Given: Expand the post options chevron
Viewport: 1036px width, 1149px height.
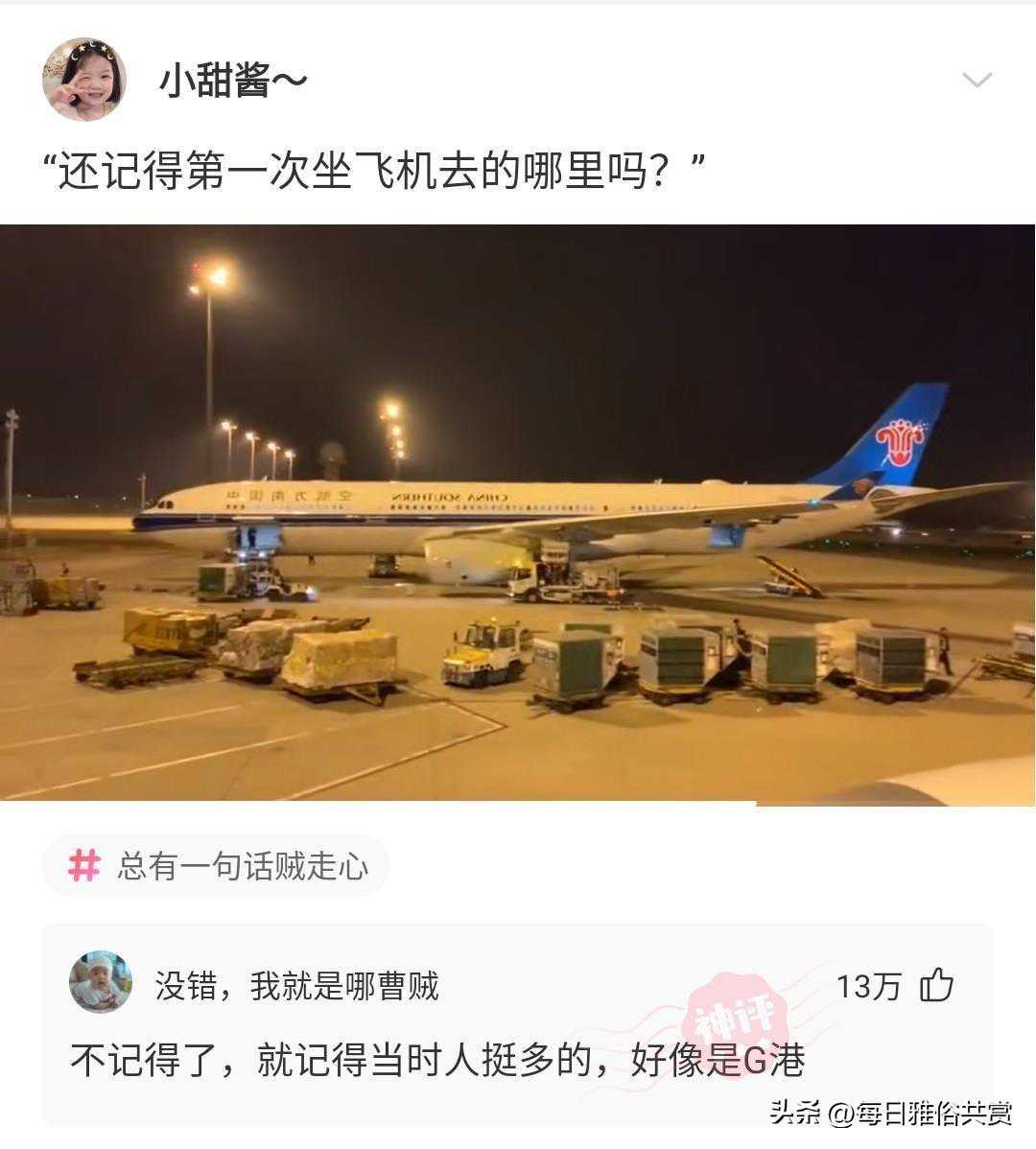Looking at the screenshot, I should click(x=977, y=81).
